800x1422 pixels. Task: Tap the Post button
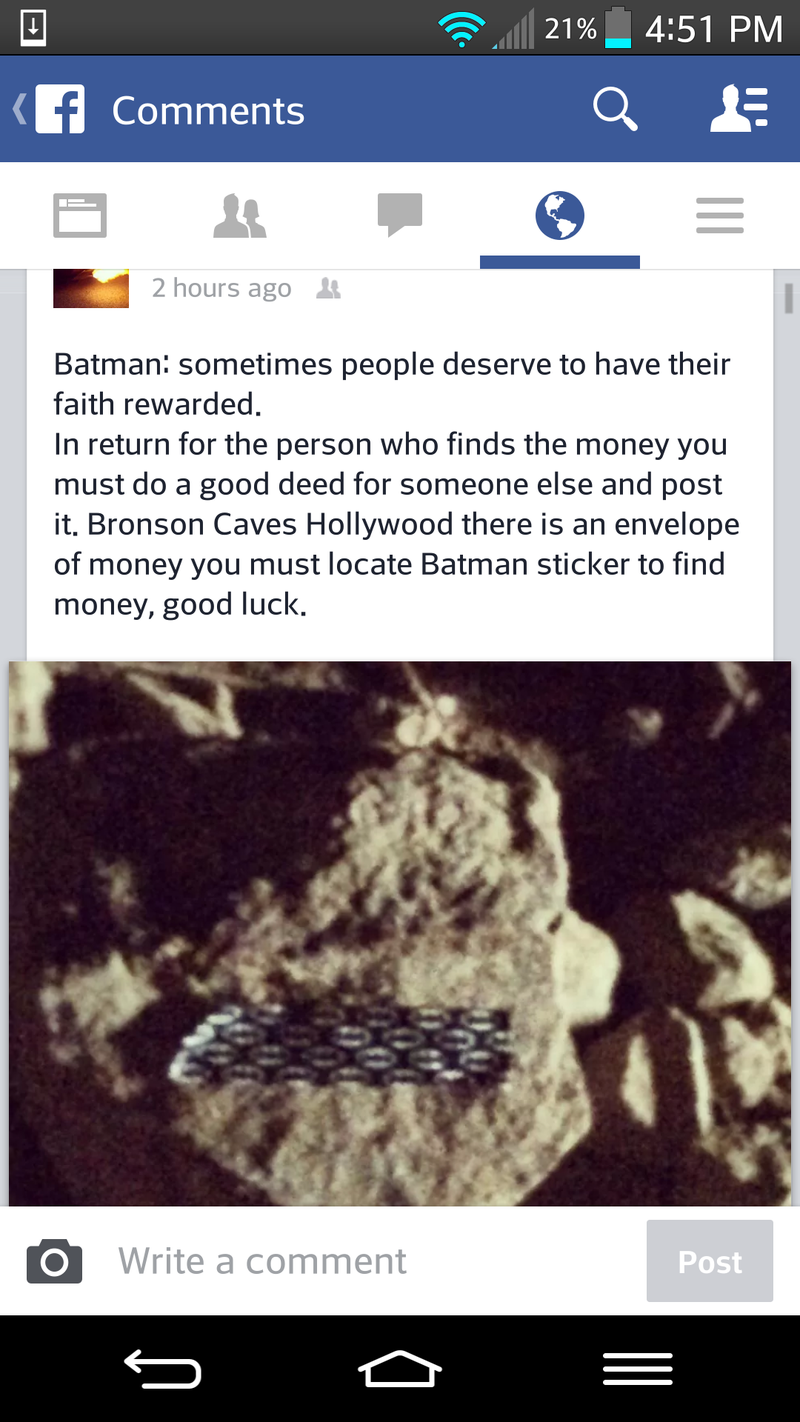tap(709, 1261)
